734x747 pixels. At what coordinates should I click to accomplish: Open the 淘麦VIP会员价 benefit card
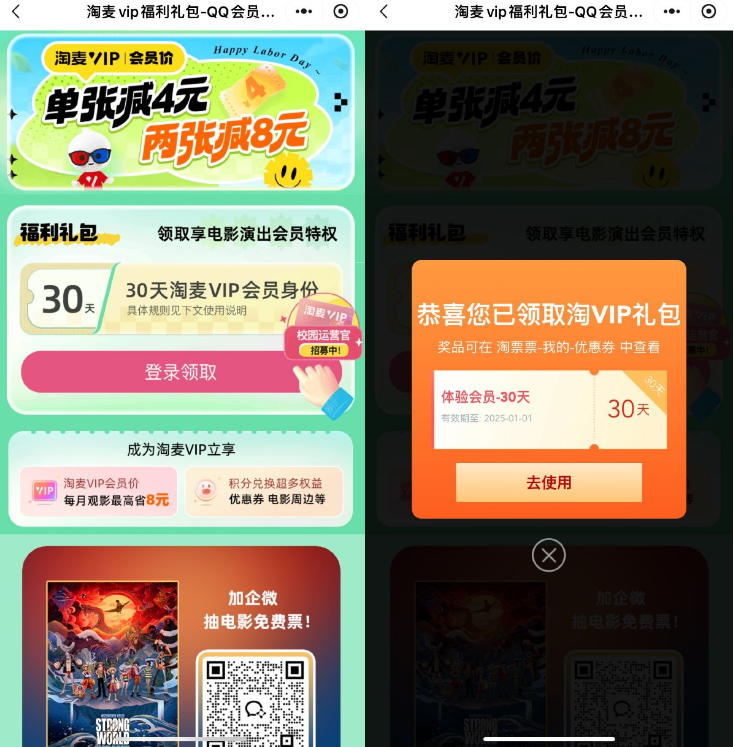(x=99, y=491)
